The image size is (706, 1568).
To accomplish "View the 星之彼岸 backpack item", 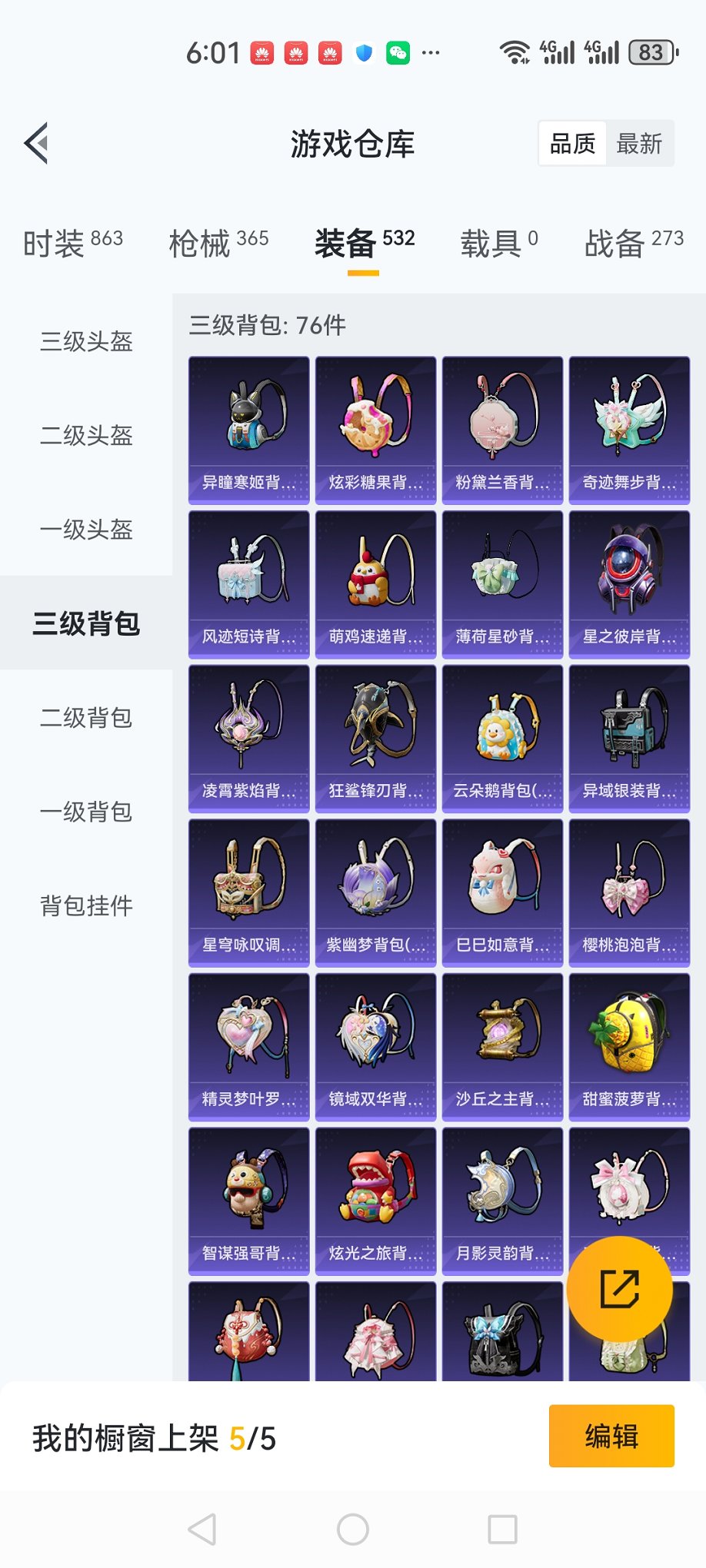I will [629, 584].
